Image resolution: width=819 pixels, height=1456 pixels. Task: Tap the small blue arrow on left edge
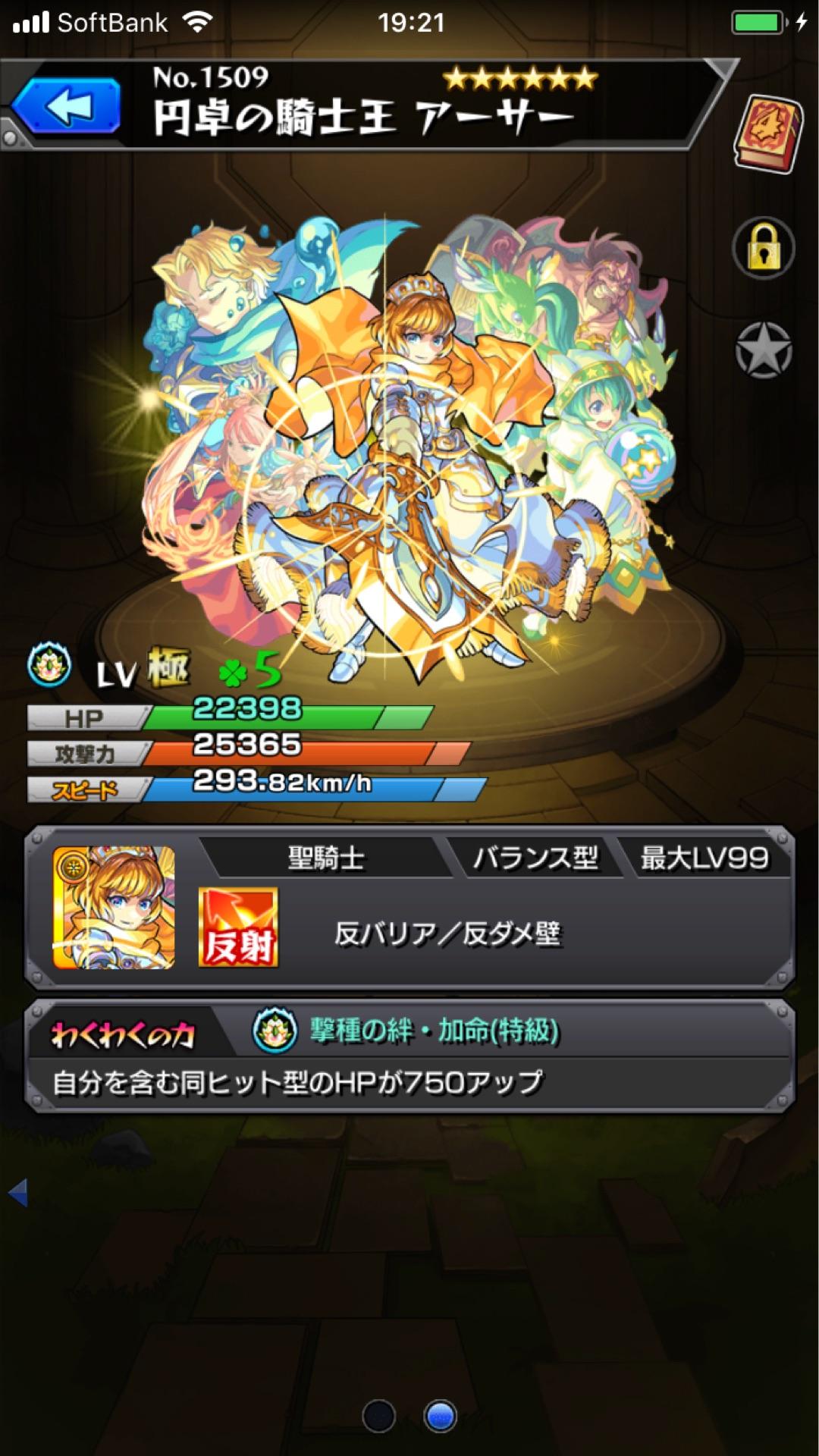(18, 1193)
